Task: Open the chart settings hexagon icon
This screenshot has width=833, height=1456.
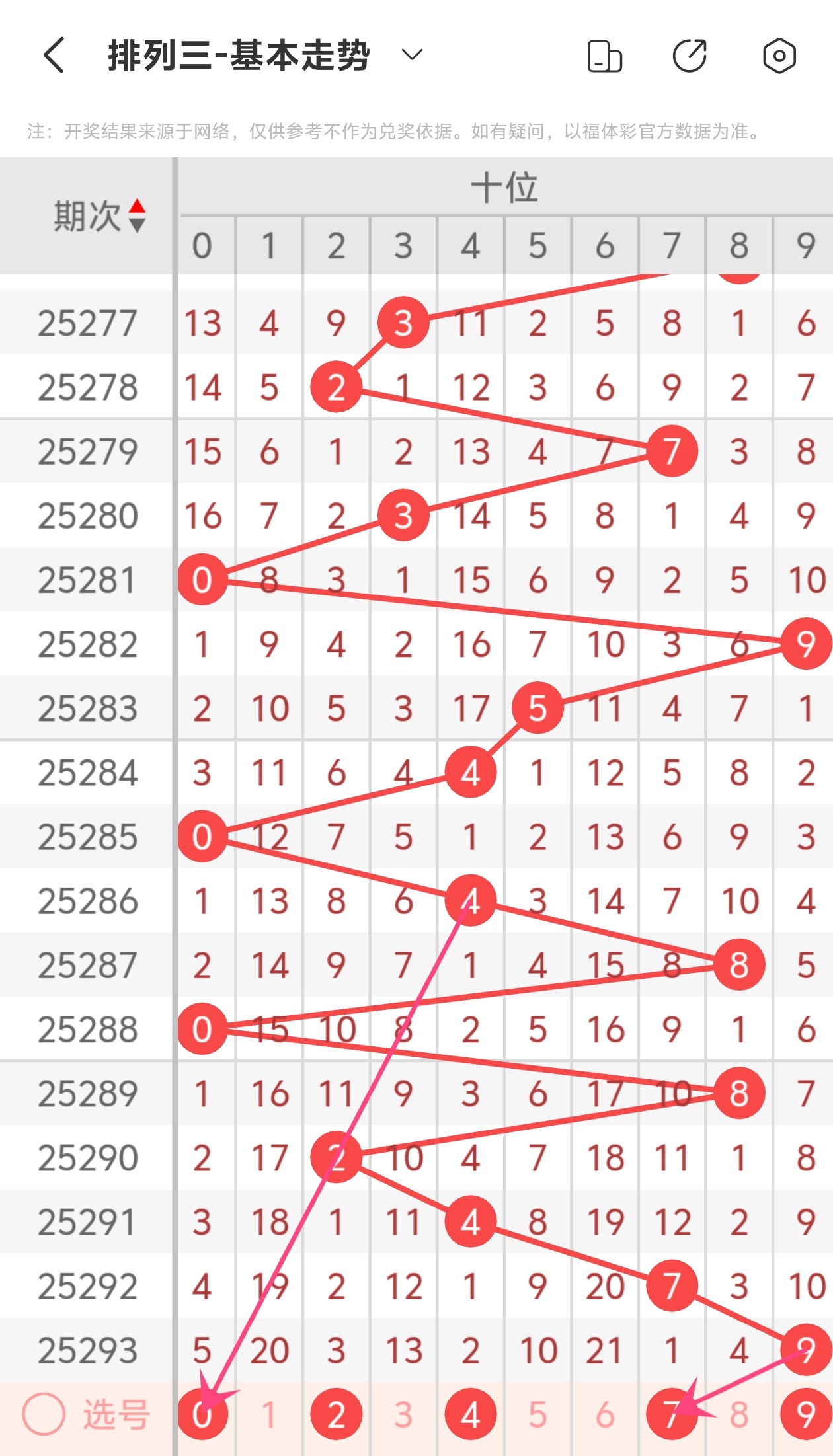Action: 779,56
